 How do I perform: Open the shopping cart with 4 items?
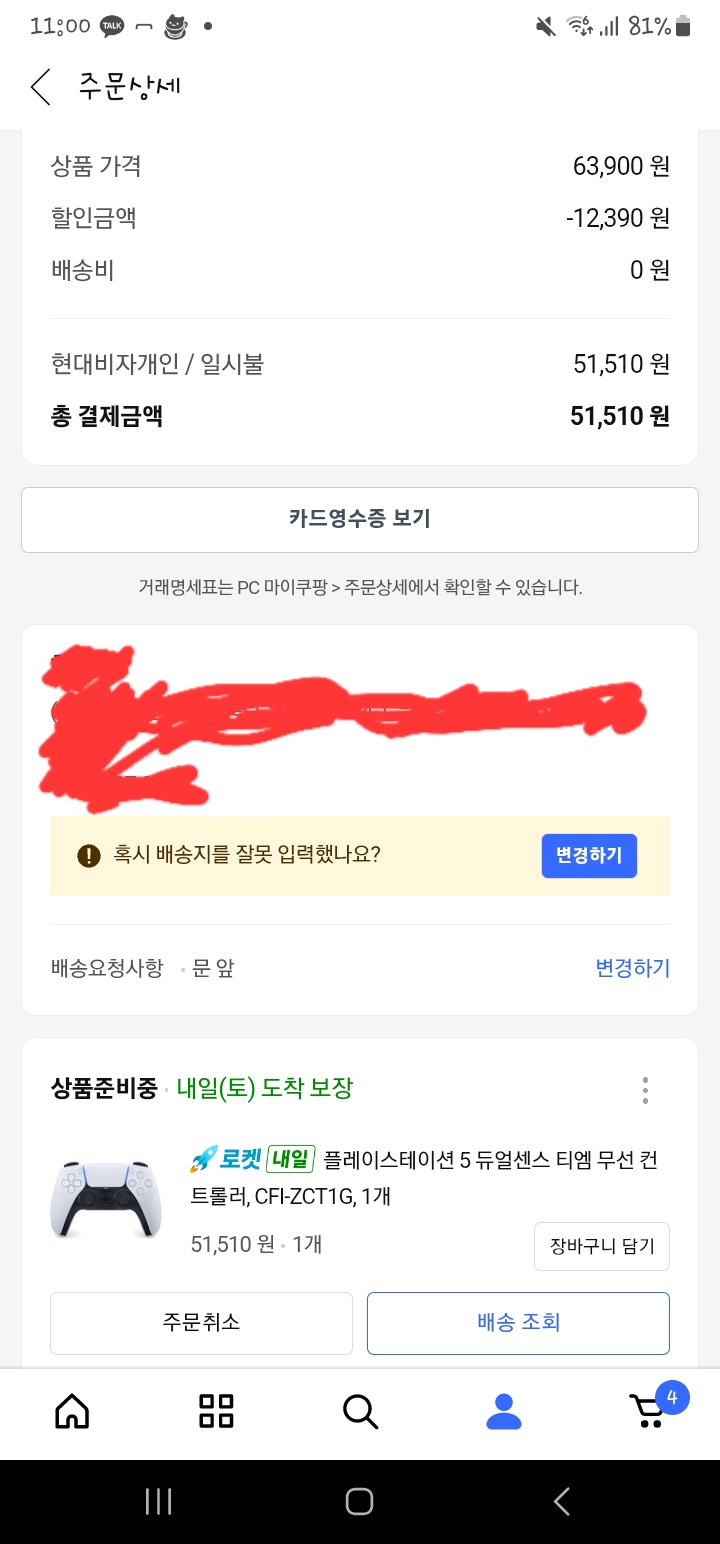[x=650, y=1410]
